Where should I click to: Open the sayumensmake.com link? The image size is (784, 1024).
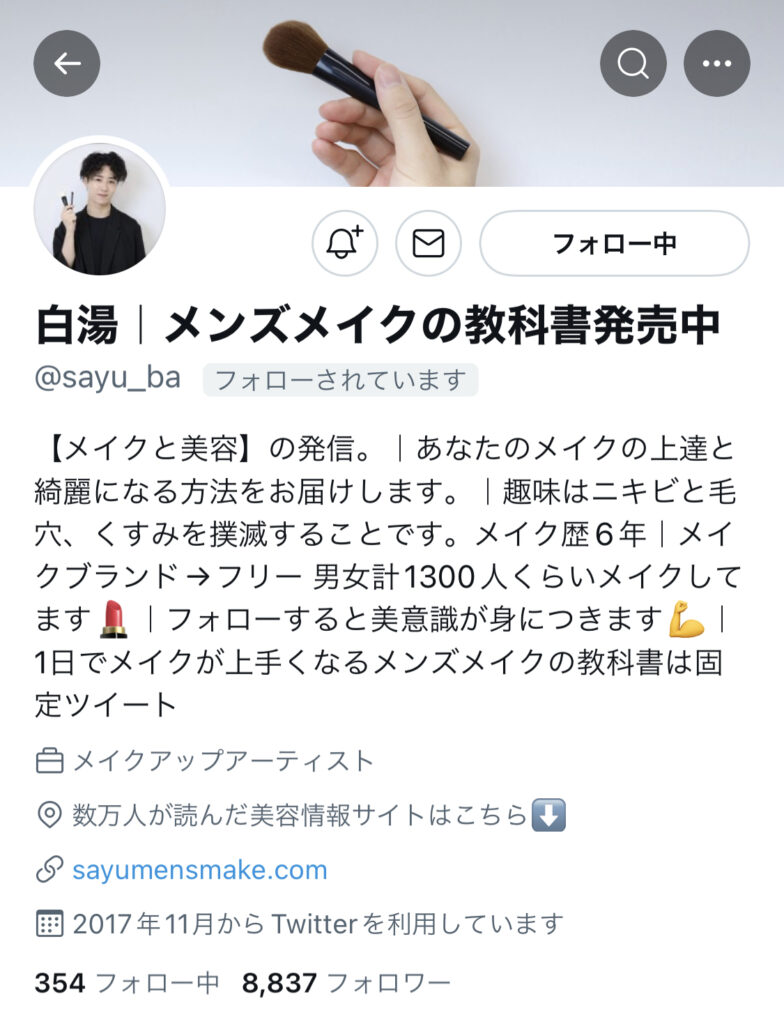coord(199,870)
